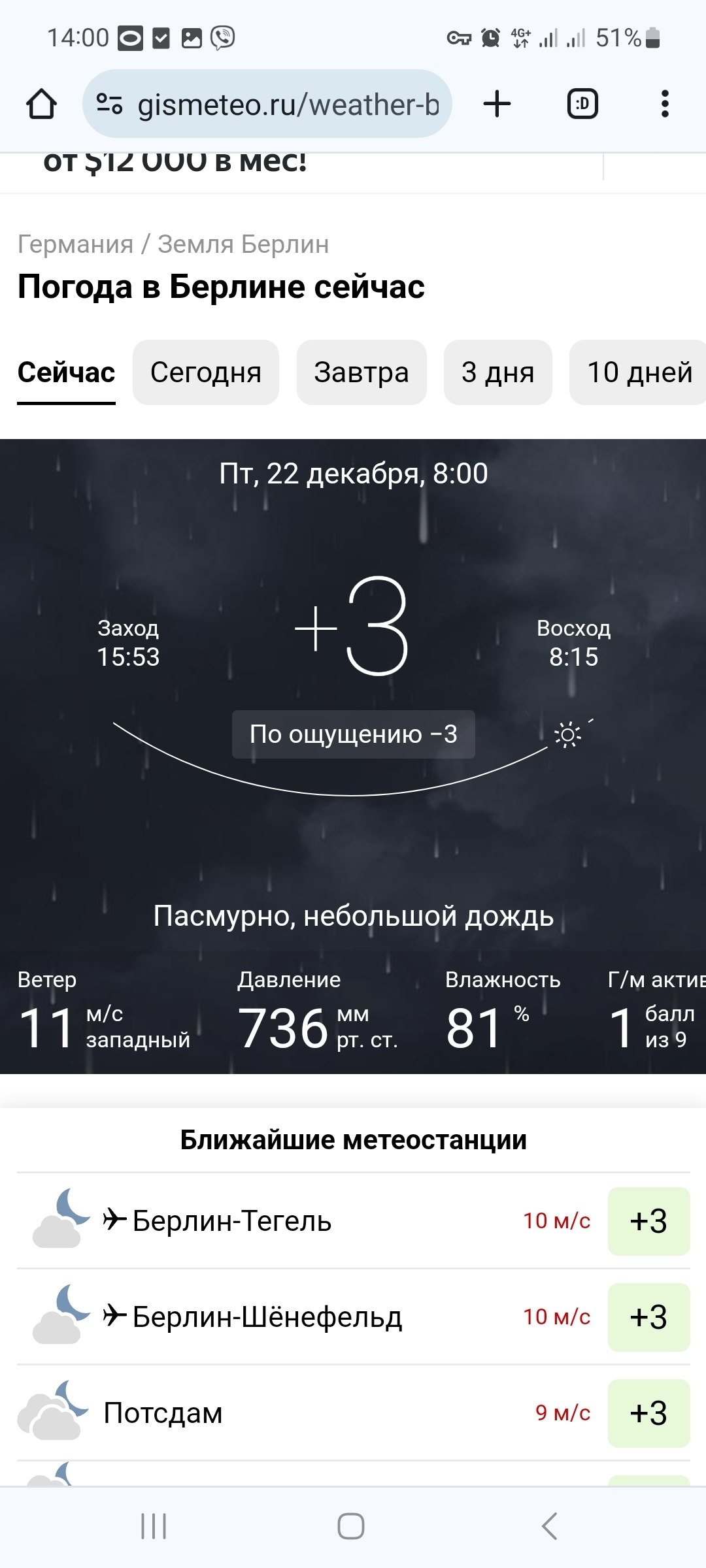Image resolution: width=706 pixels, height=1568 pixels.
Task: Open the tab switcher
Action: coord(582,104)
